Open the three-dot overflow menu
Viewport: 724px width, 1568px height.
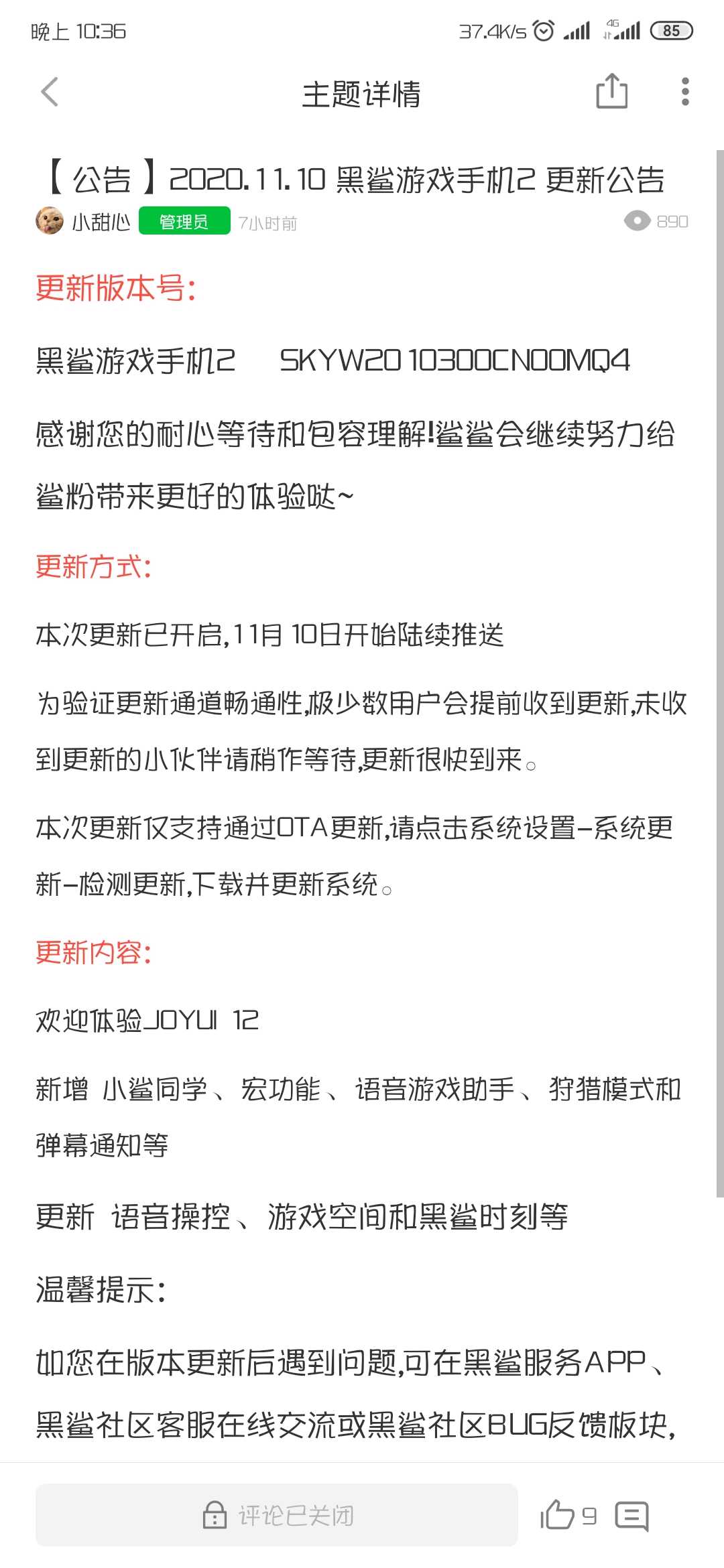tap(684, 92)
